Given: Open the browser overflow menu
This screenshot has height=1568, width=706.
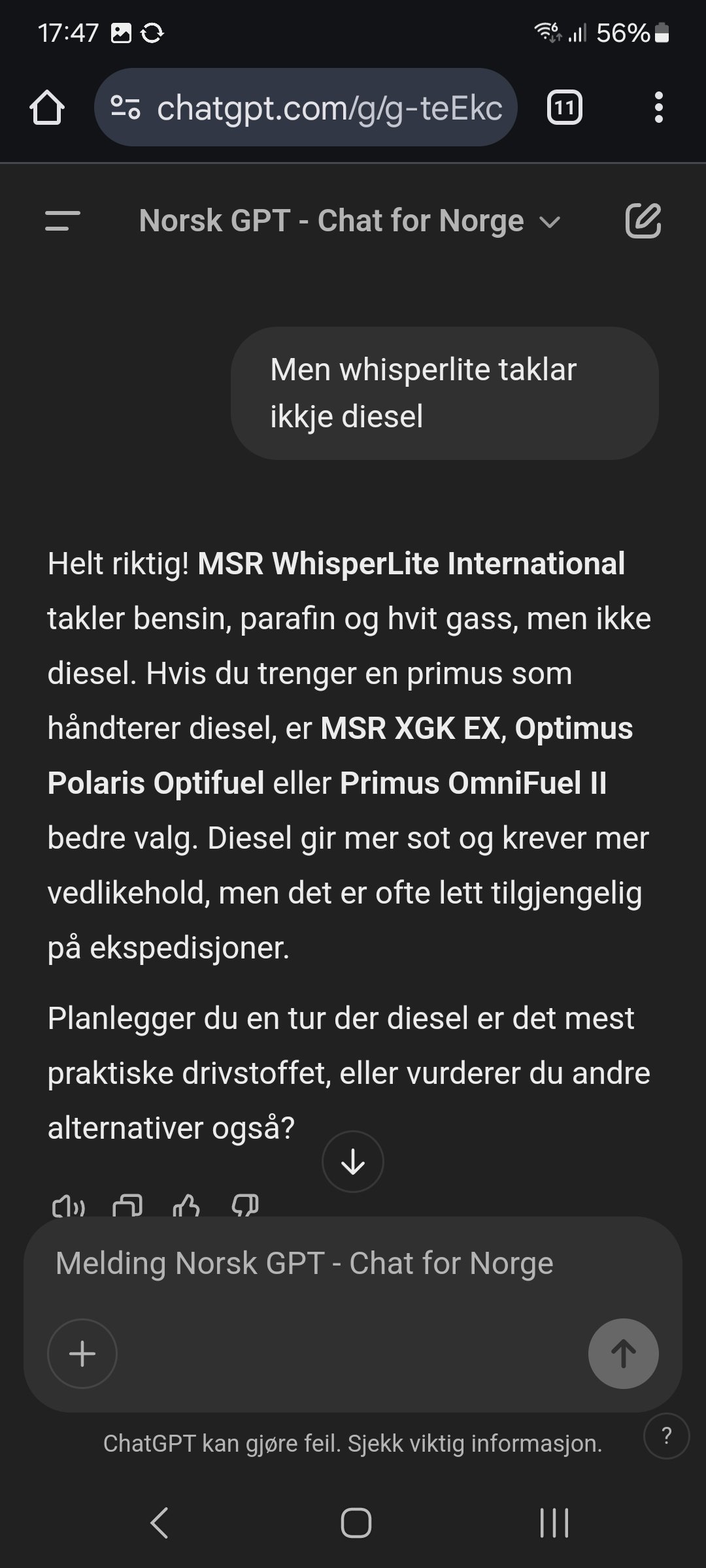Looking at the screenshot, I should tap(658, 108).
